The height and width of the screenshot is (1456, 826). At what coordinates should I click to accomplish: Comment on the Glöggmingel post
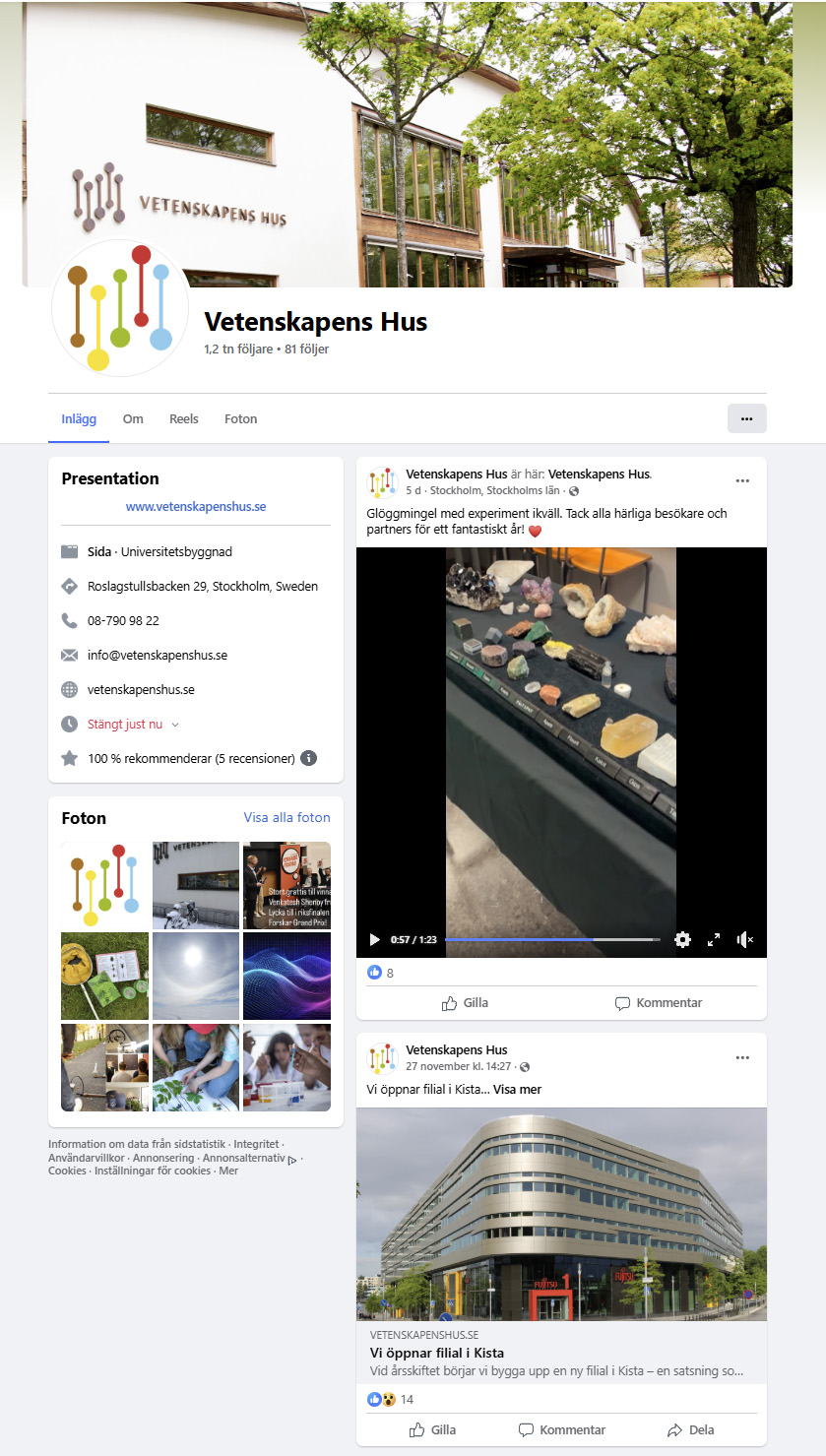click(x=658, y=1002)
